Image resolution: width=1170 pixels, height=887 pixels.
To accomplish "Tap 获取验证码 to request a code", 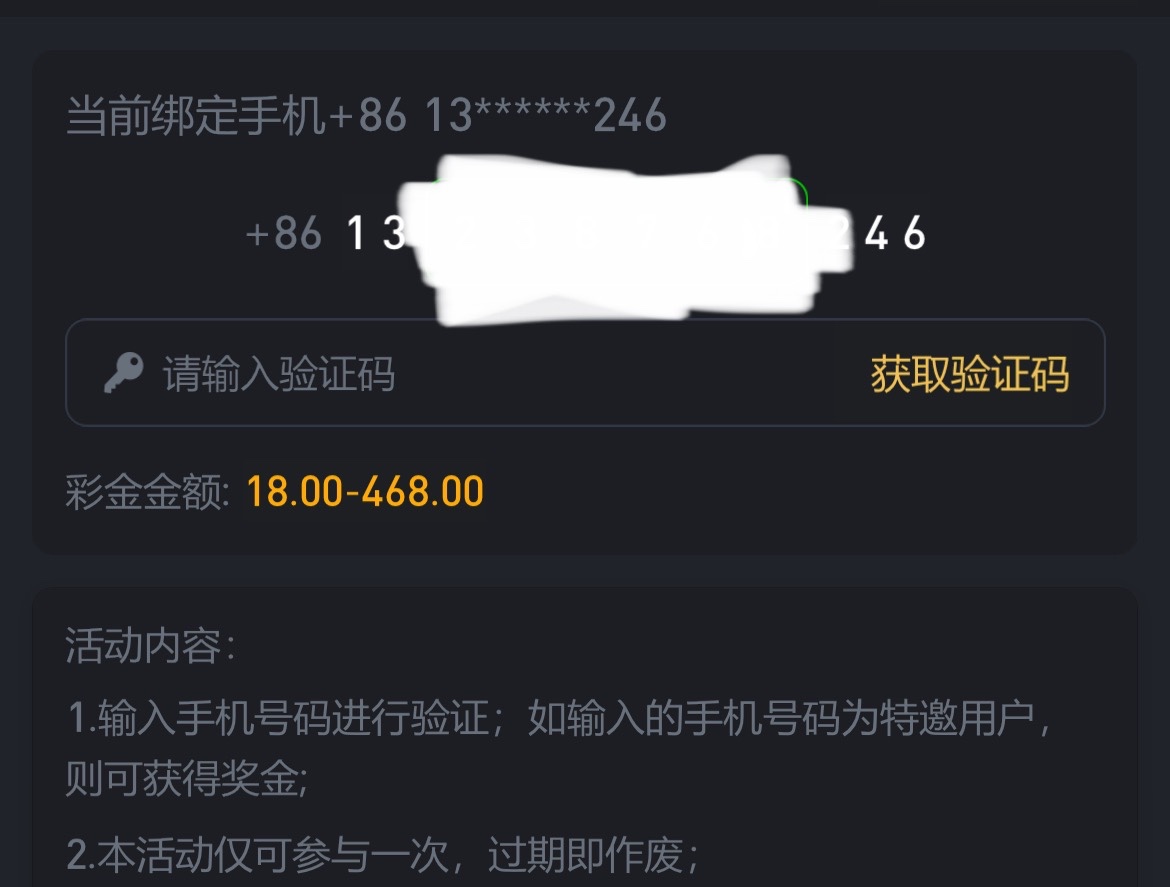I will (x=969, y=375).
